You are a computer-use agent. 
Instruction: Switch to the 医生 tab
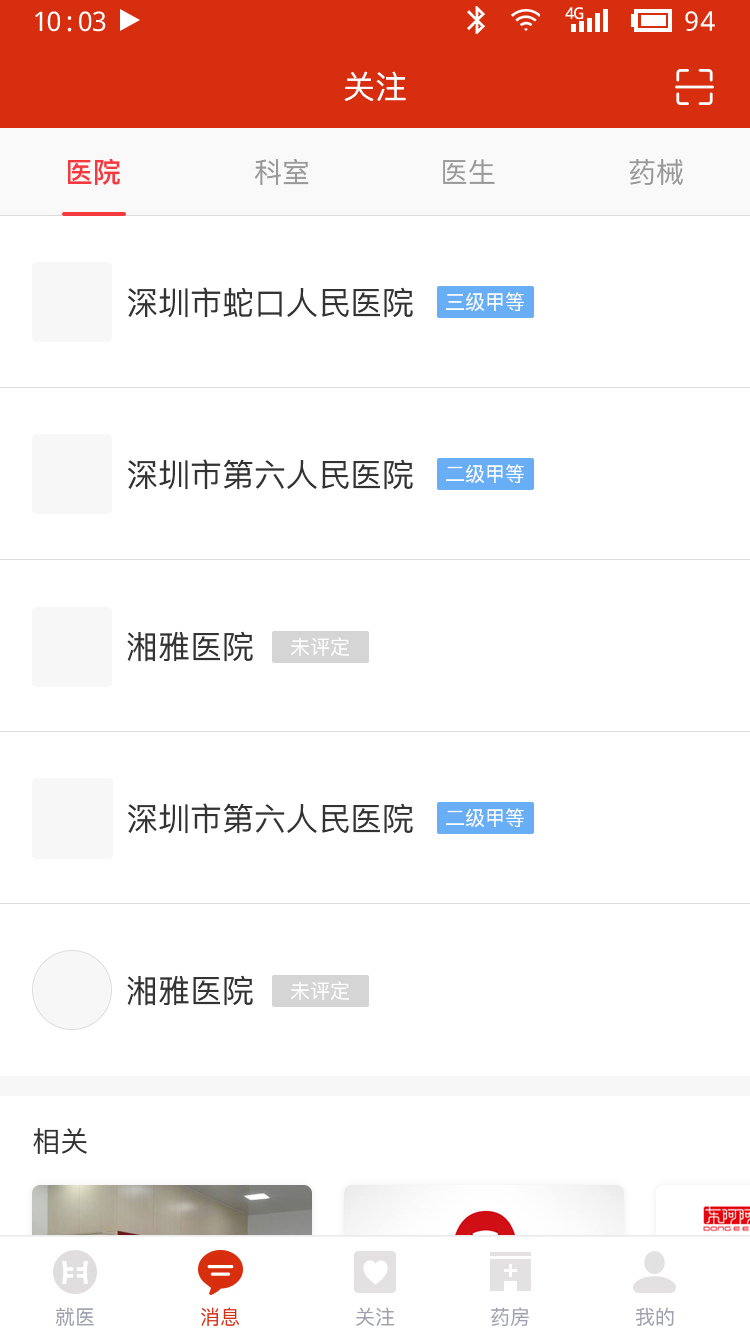(468, 172)
